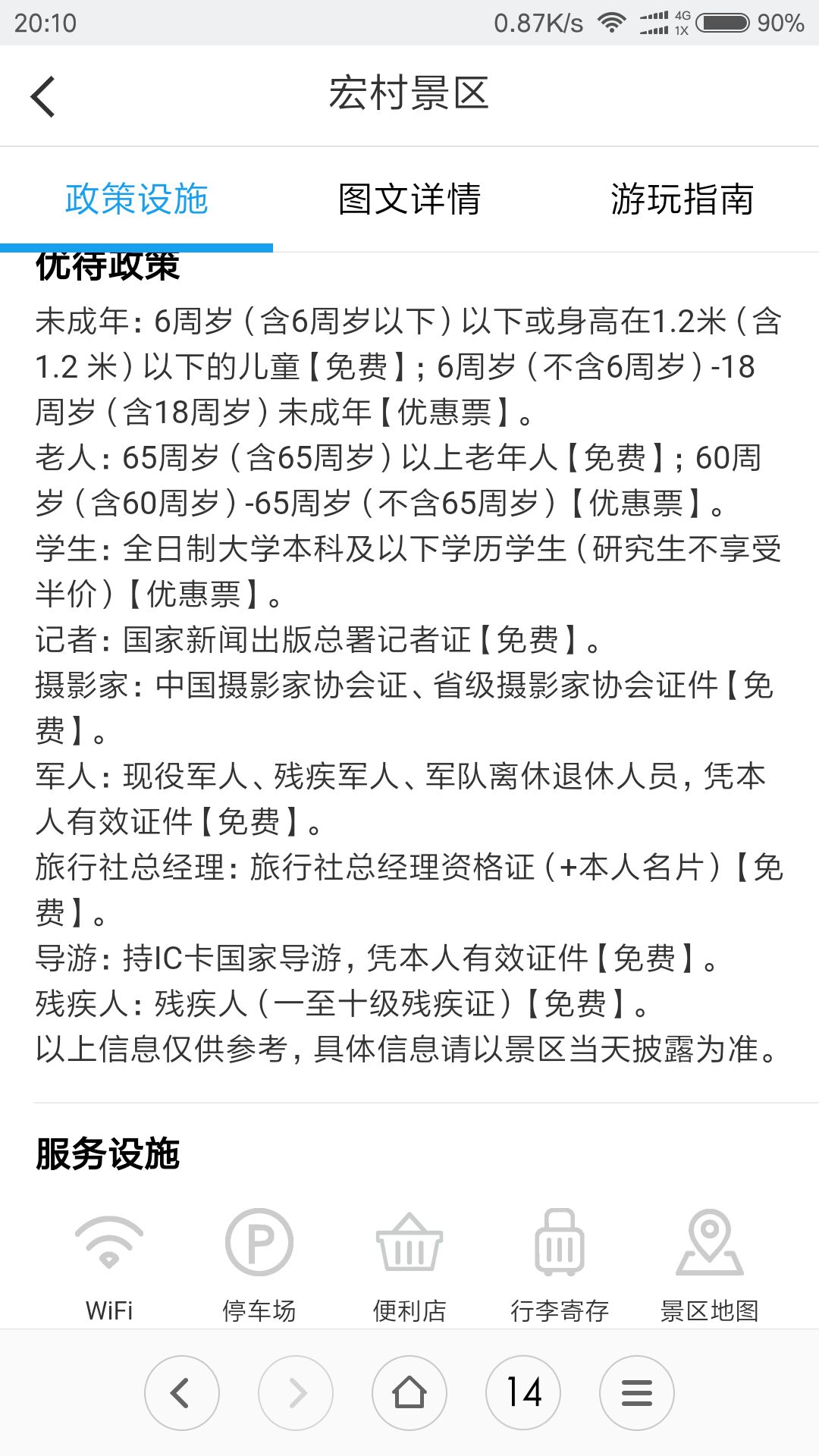
Task: Open the browser hamburger menu
Action: coord(637,1393)
